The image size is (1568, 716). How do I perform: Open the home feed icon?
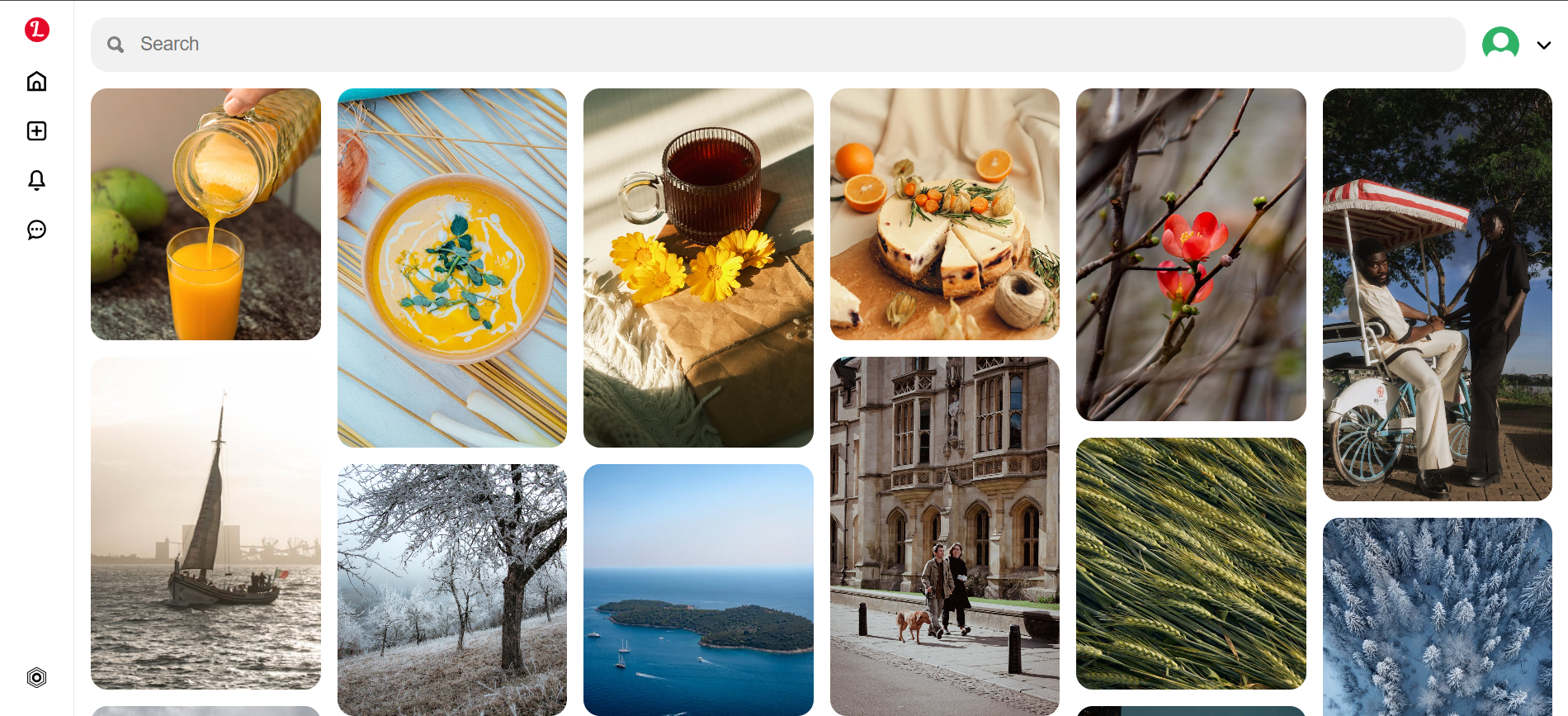tap(36, 81)
